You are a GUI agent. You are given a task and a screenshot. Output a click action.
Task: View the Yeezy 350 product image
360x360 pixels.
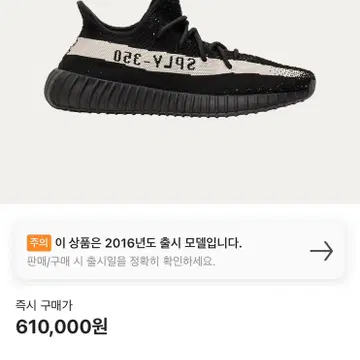point(180,59)
